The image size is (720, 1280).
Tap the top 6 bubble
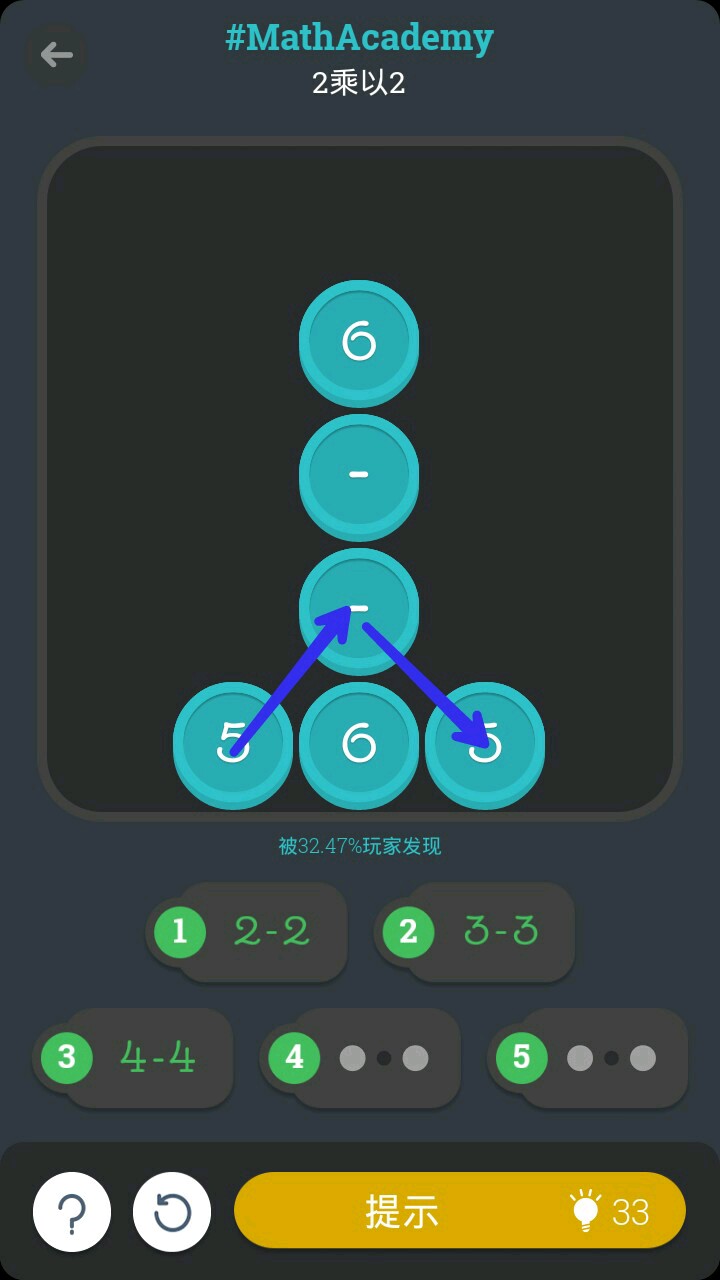click(x=359, y=341)
